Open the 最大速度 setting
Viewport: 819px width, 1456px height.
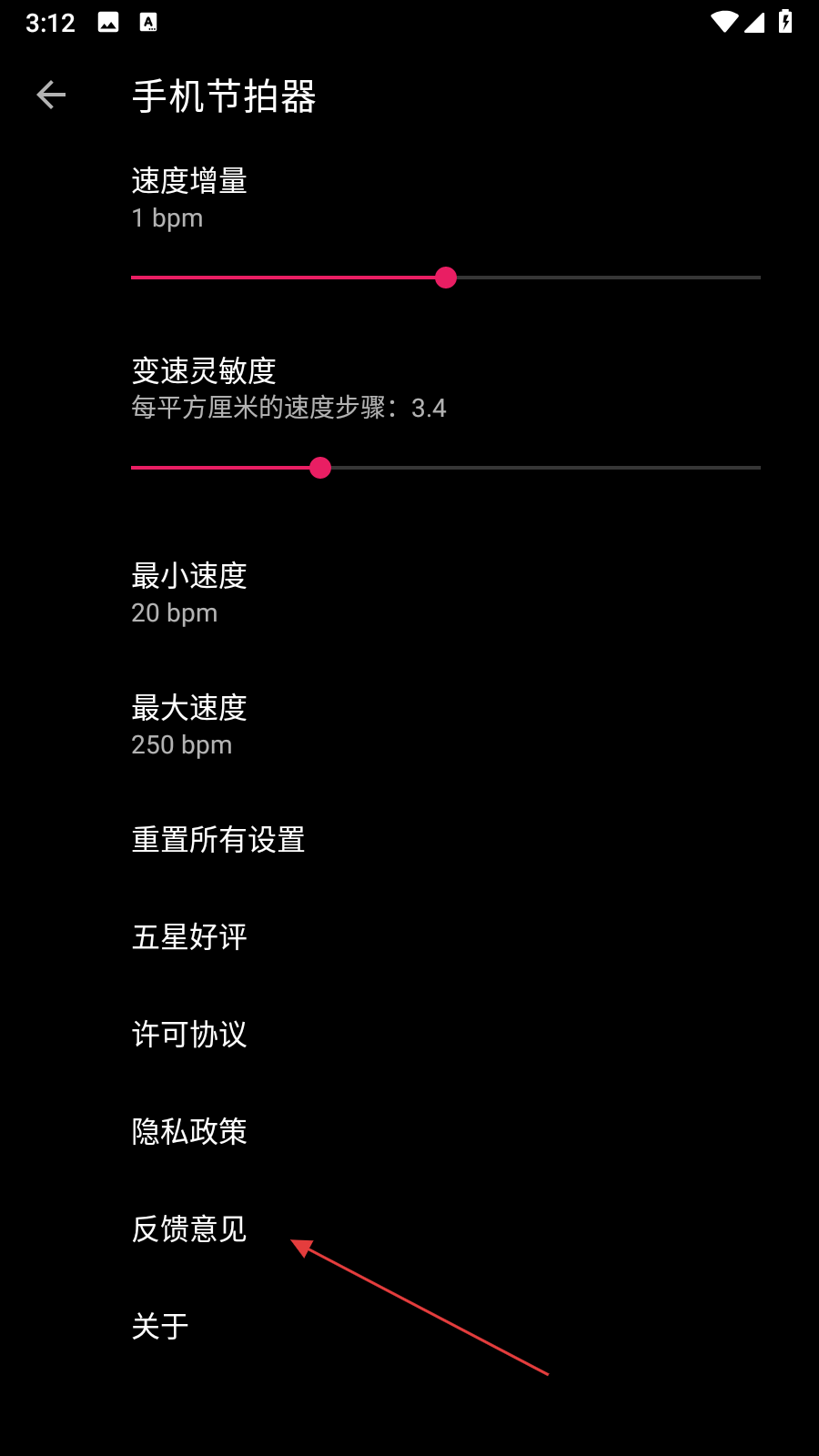pyautogui.click(x=409, y=725)
